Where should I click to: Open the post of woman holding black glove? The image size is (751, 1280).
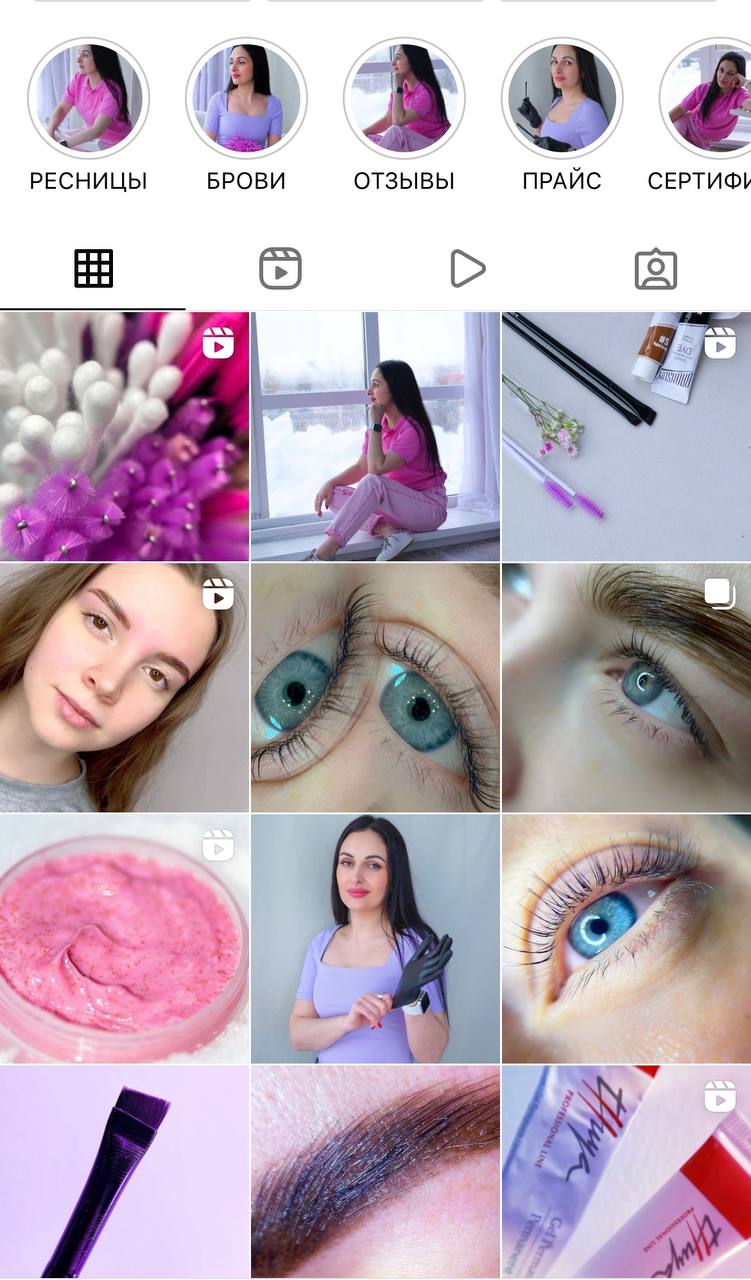point(375,938)
